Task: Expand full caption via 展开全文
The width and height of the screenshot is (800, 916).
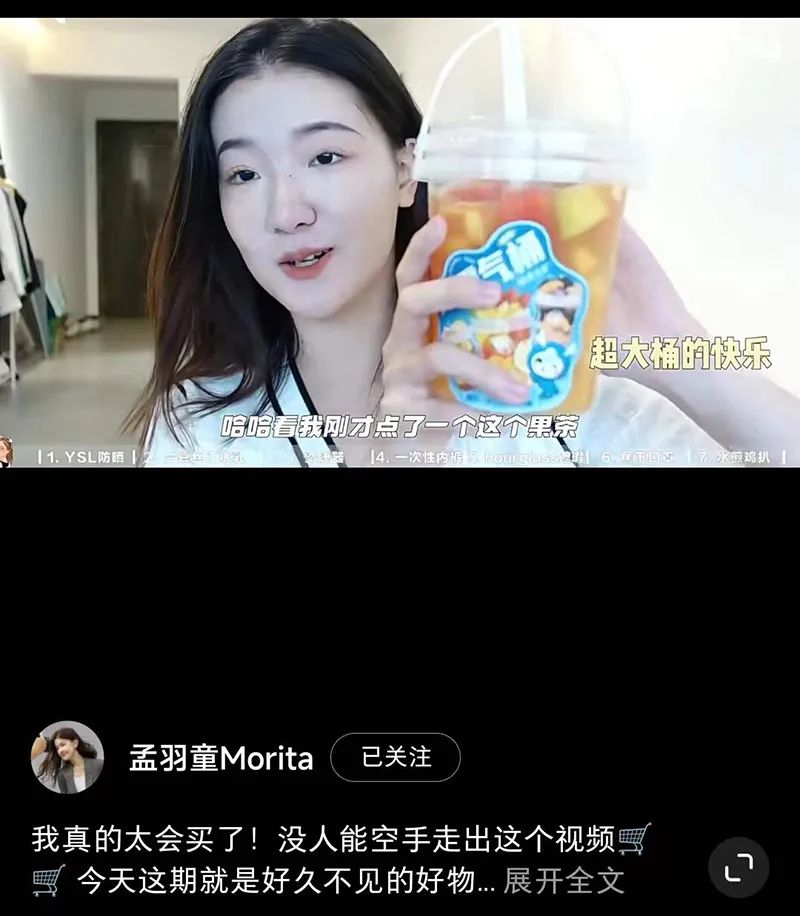Action: pyautogui.click(x=563, y=880)
